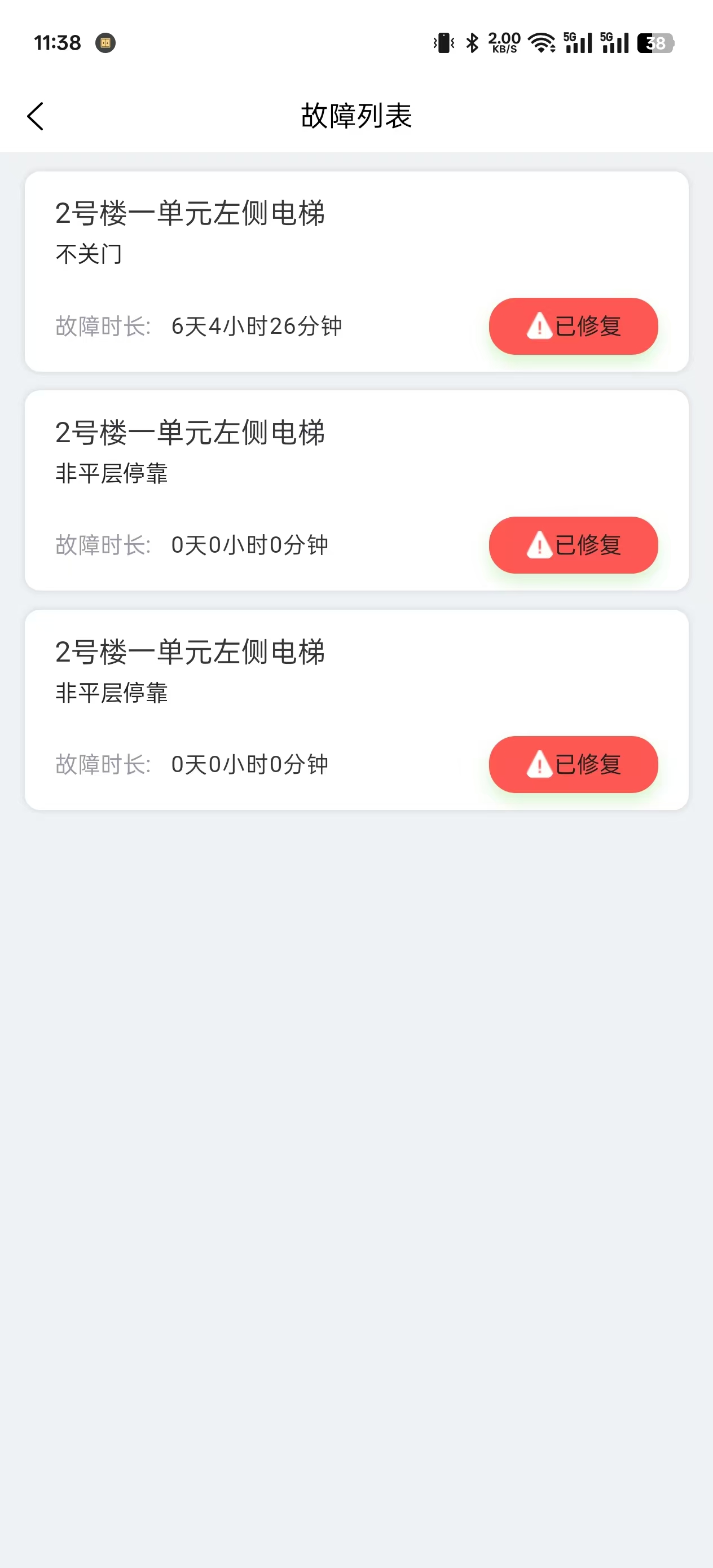
Task: Tap 已修复 on the 不关门 fault
Action: pyautogui.click(x=573, y=326)
